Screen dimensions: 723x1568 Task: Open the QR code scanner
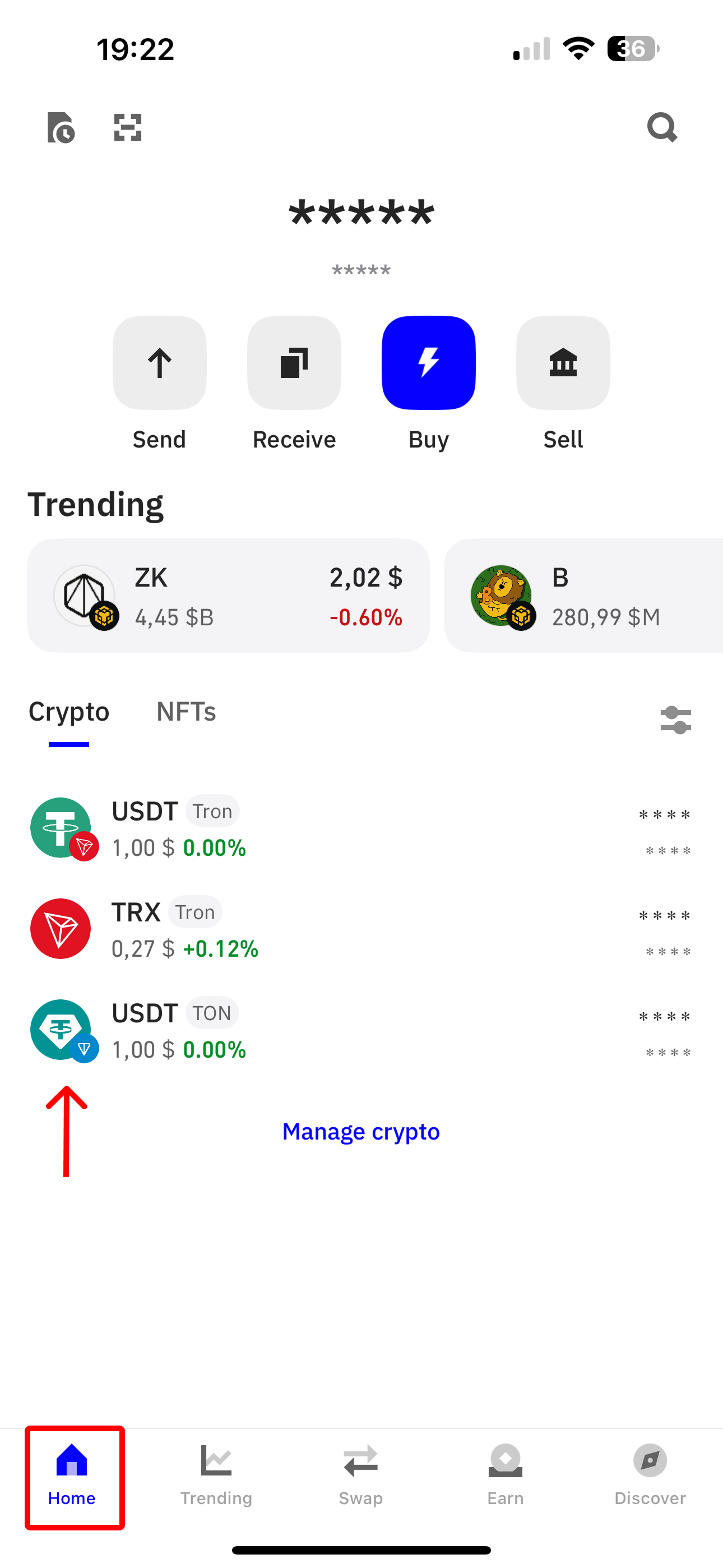tap(127, 127)
